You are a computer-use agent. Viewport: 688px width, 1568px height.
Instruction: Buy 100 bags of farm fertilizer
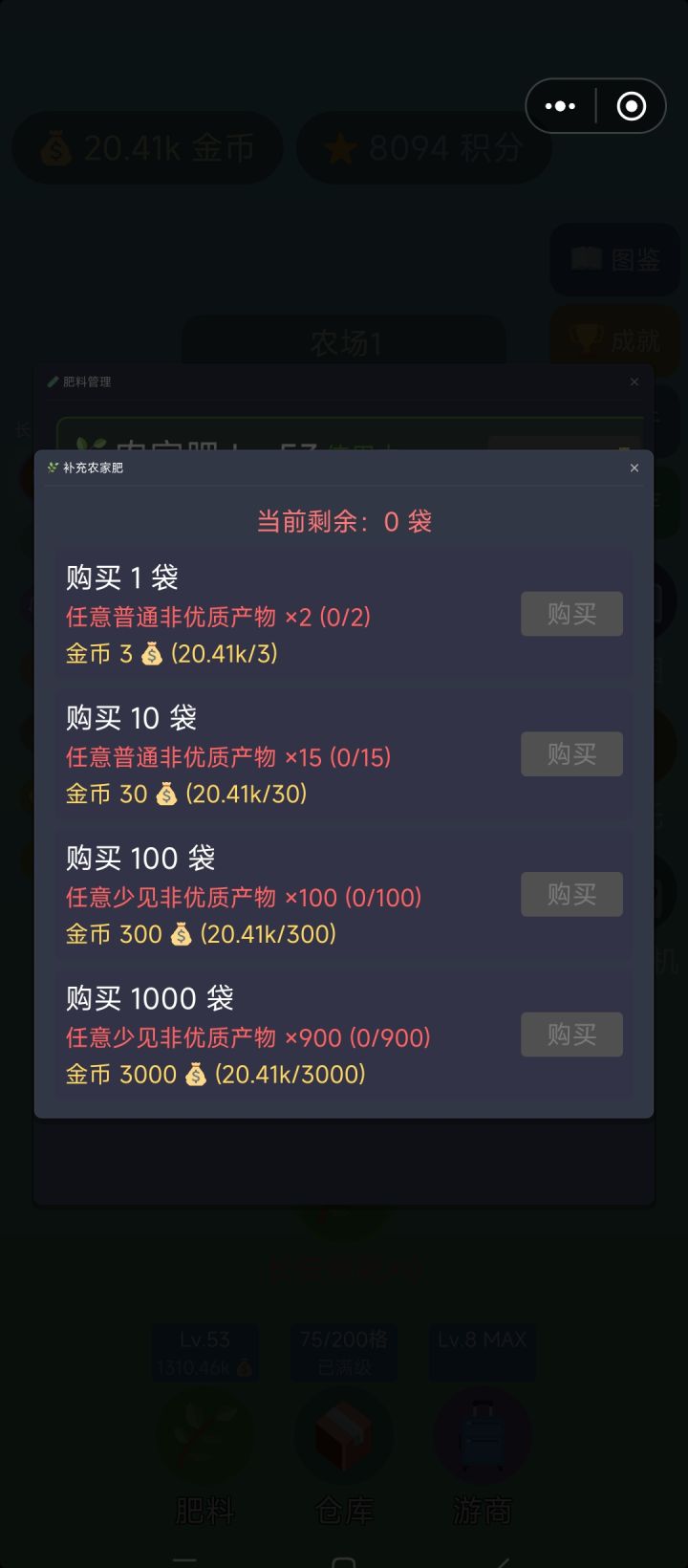571,894
